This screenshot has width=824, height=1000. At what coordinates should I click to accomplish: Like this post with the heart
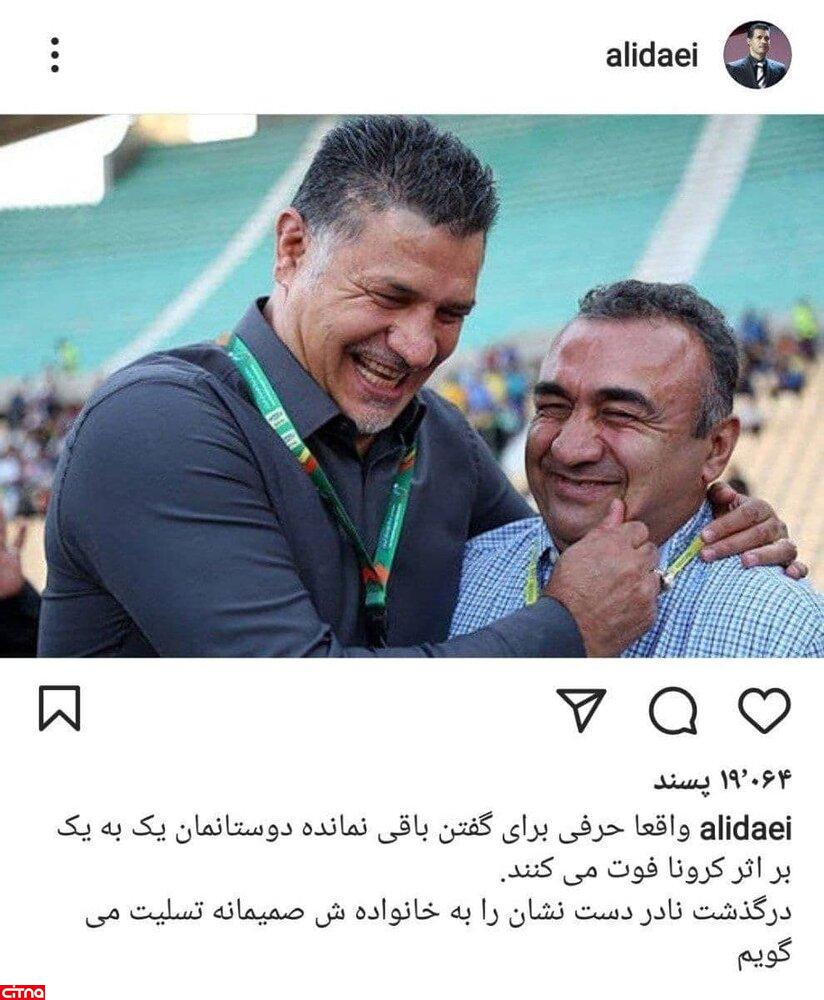click(764, 710)
